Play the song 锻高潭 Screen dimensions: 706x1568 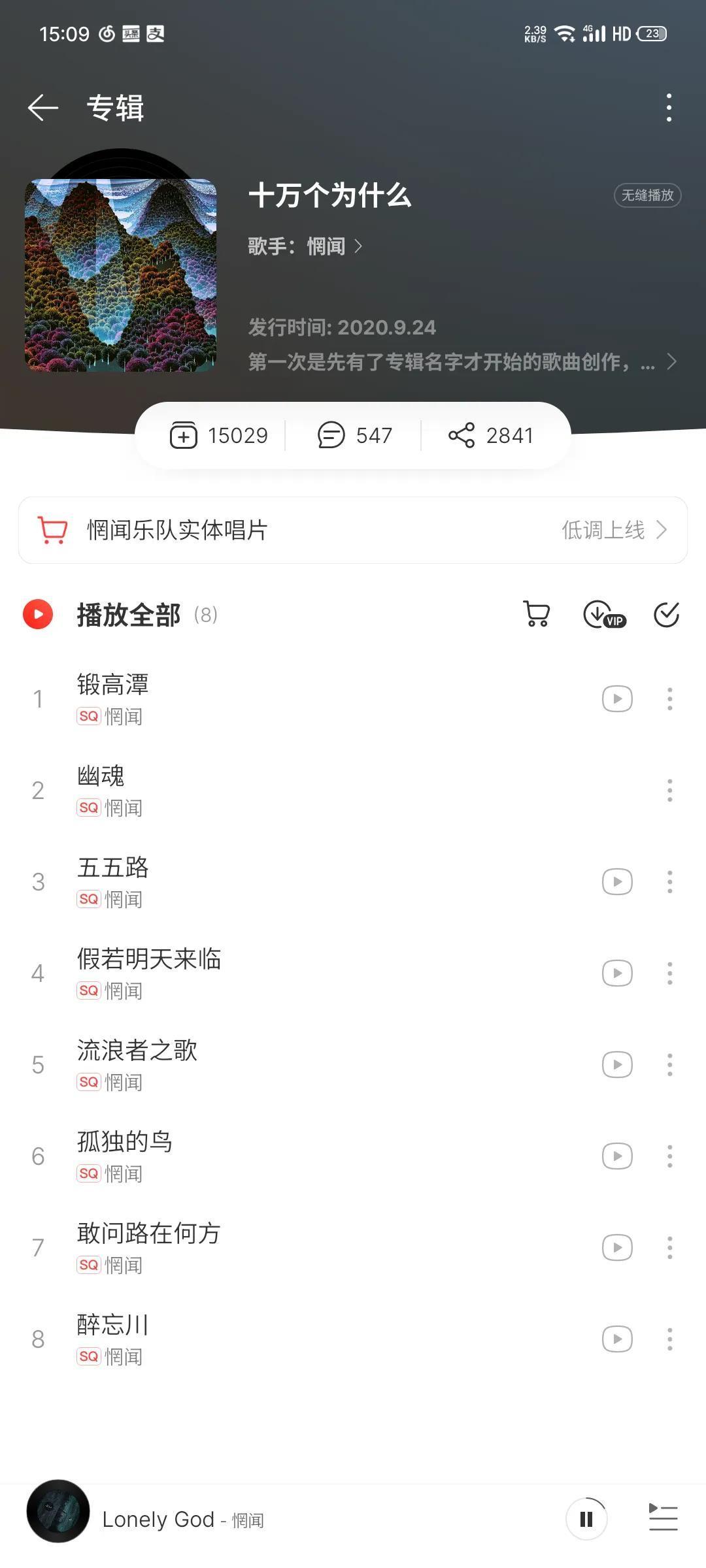[261, 699]
